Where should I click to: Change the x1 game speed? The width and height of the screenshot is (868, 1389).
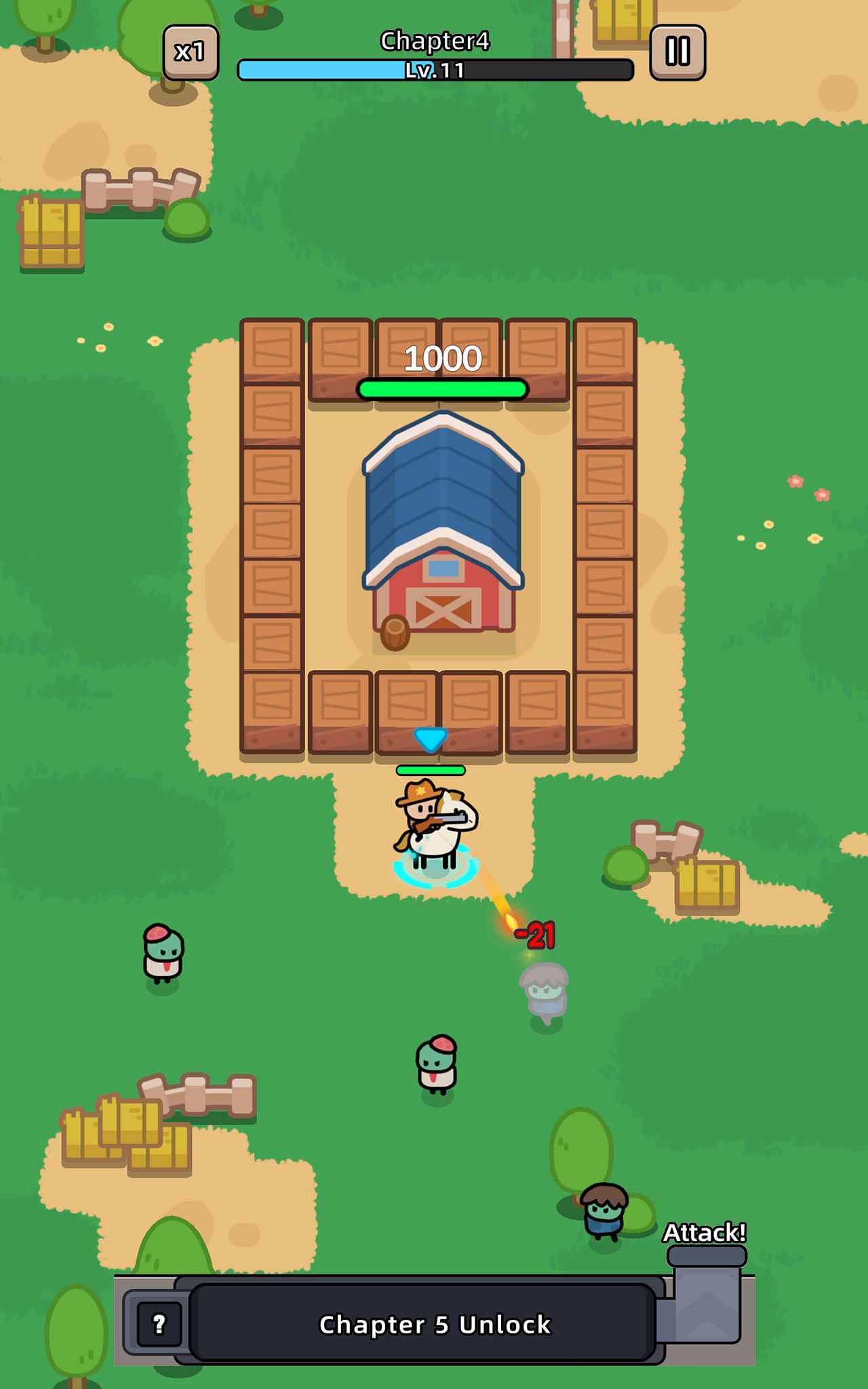[191, 52]
